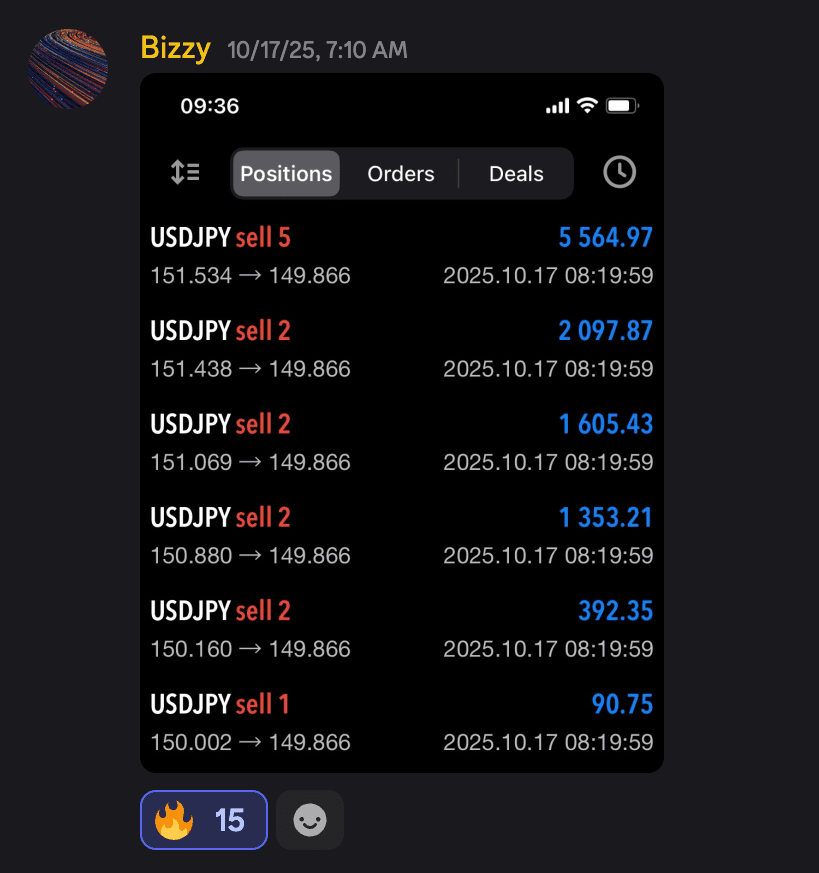This screenshot has width=819, height=873.
Task: Open the attached trading screenshot image
Action: click(x=401, y=422)
